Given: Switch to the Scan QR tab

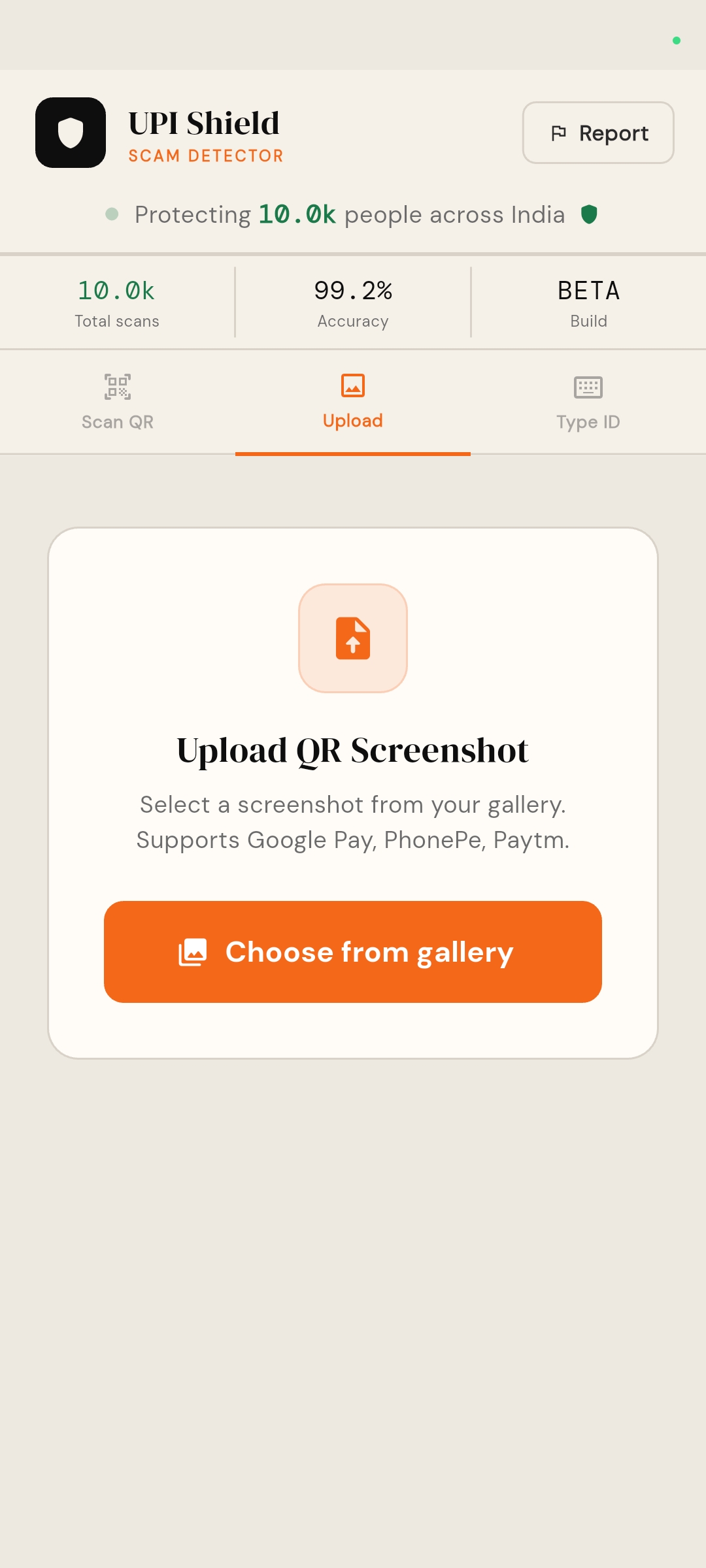Looking at the screenshot, I should (118, 402).
